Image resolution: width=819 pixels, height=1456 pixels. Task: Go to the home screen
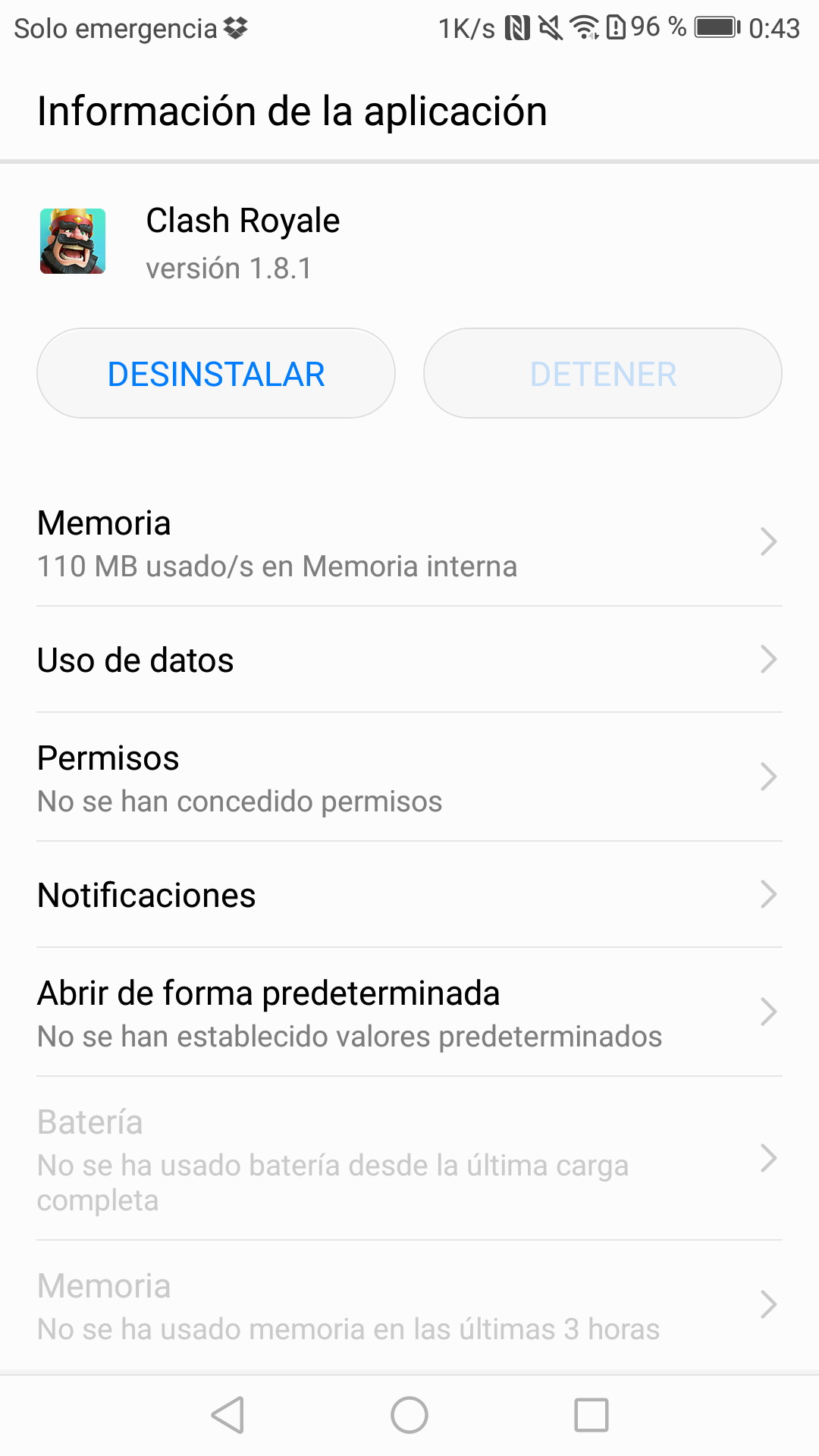tap(409, 1415)
